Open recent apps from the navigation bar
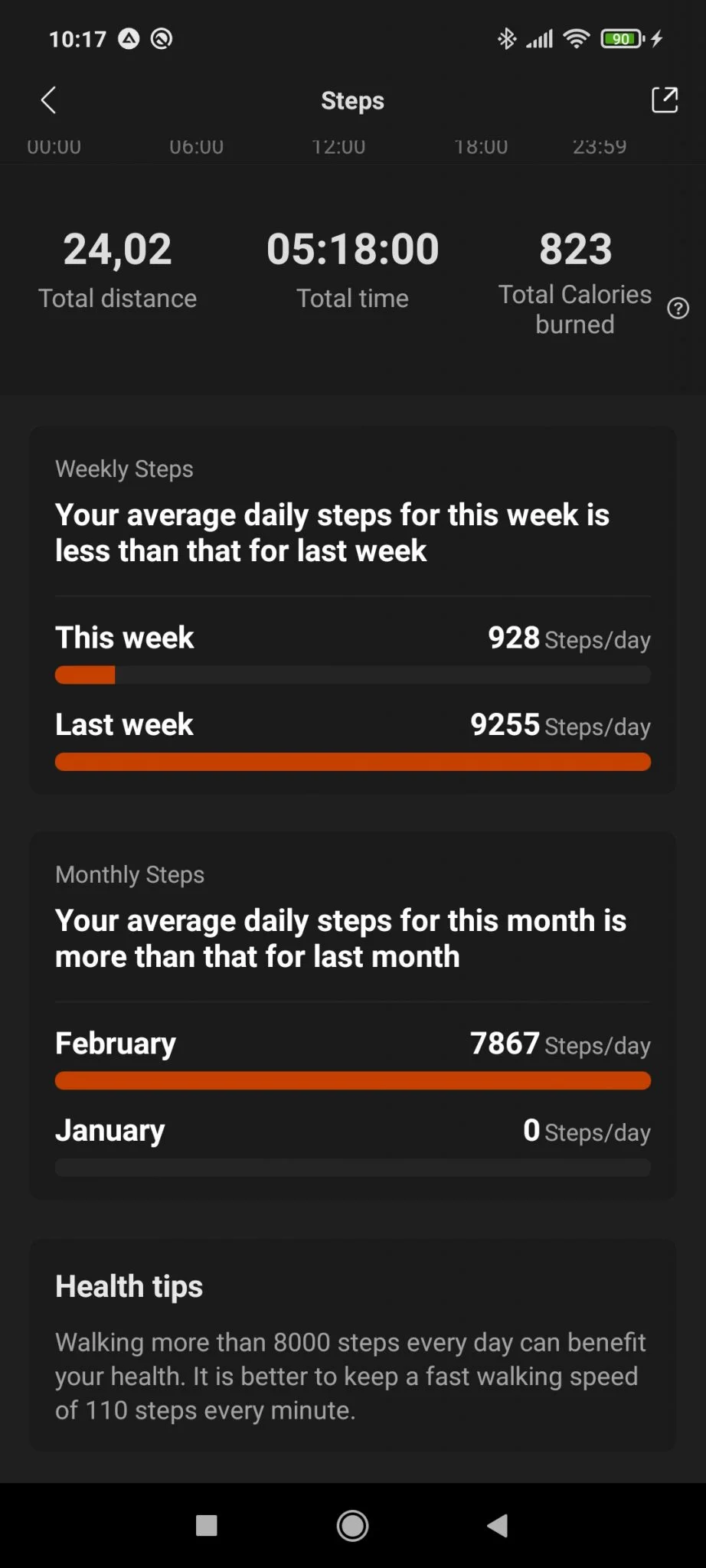 (x=207, y=1526)
